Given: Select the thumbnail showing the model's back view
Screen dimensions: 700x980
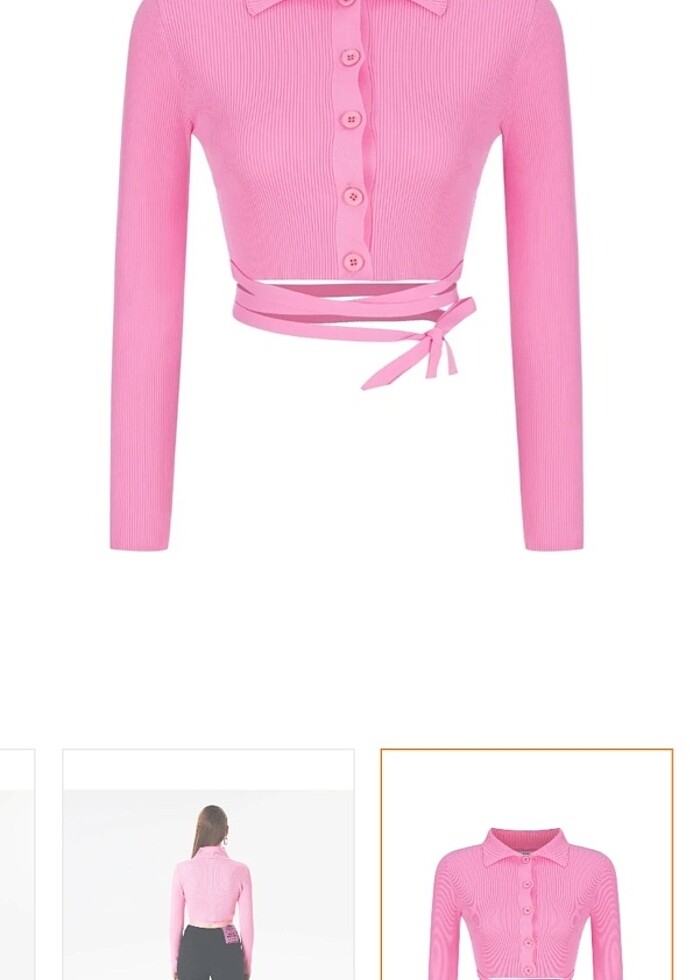Looking at the screenshot, I should coord(208,866).
